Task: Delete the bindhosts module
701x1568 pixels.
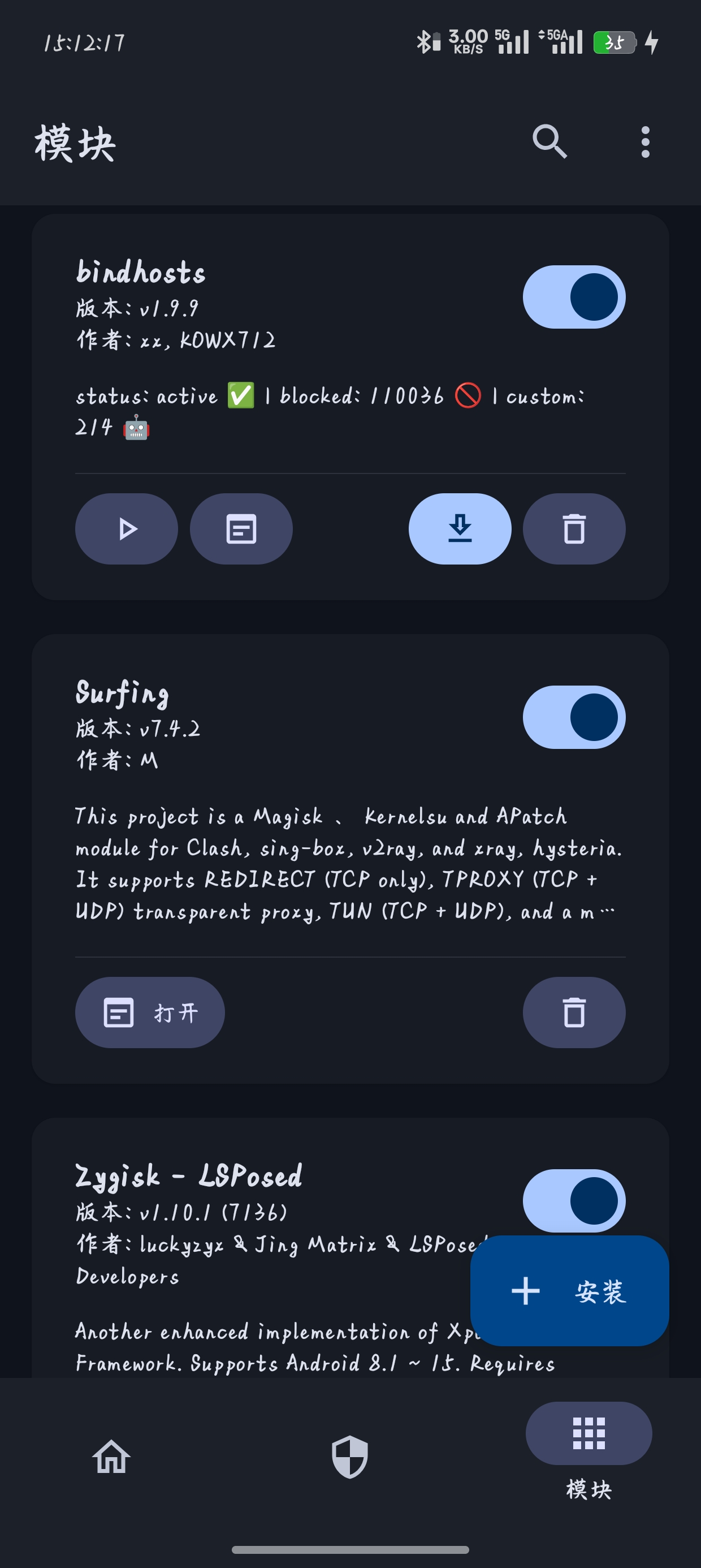Action: [x=574, y=528]
